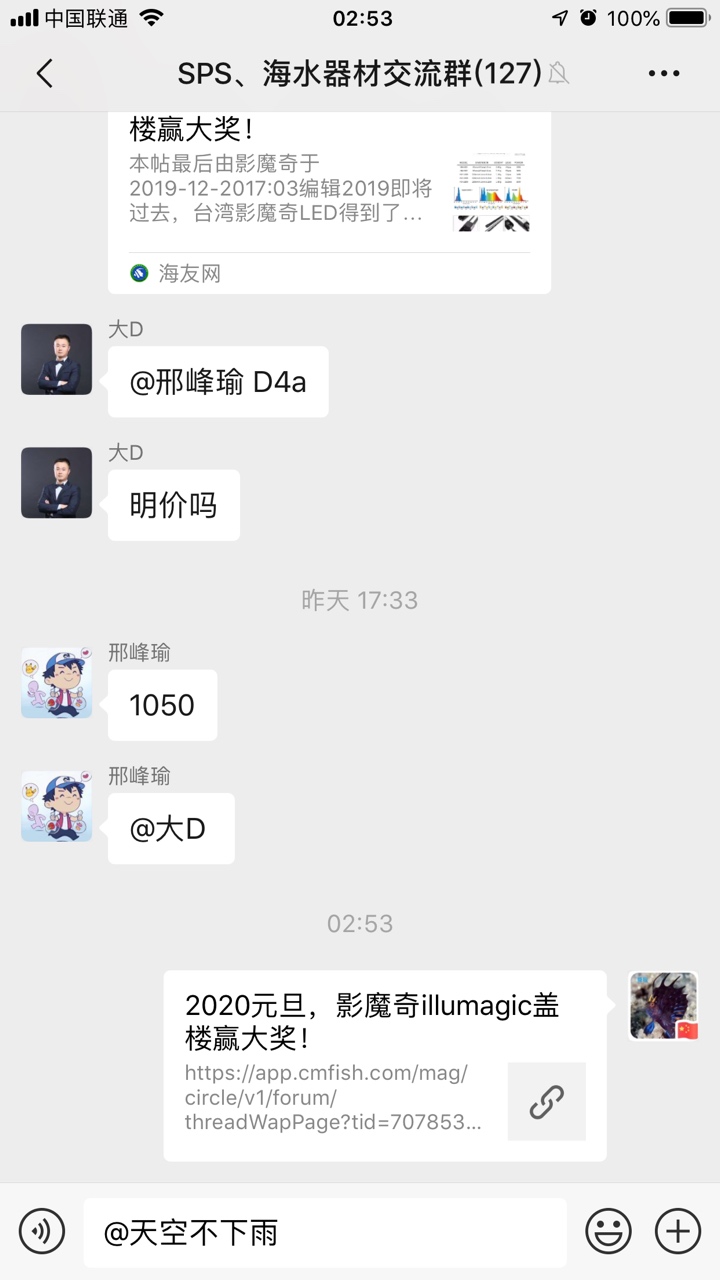This screenshot has width=720, height=1280.
Task: Switch to voice message input
Action: (41, 1231)
